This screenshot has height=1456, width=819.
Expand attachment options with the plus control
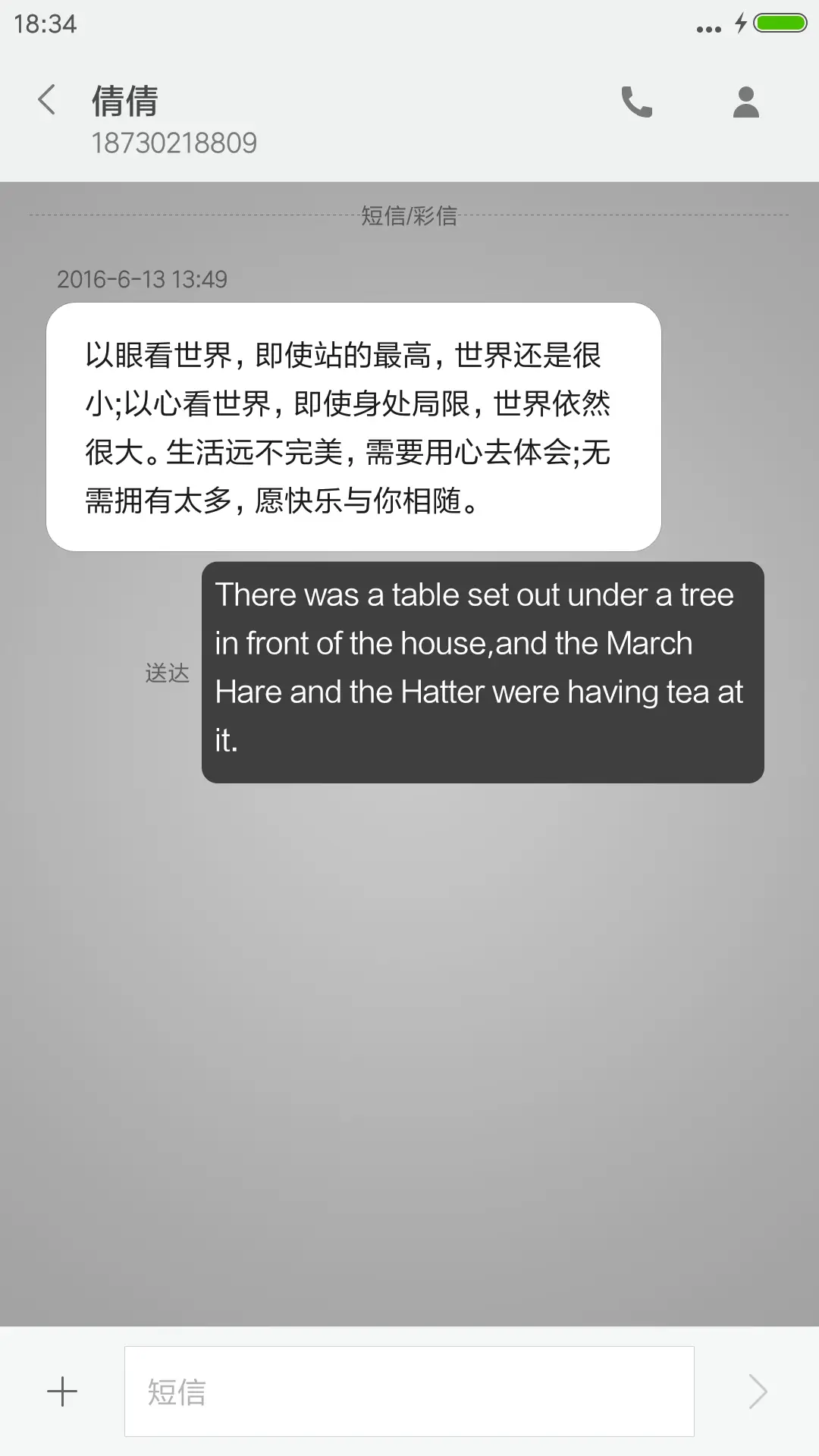tap(63, 1392)
